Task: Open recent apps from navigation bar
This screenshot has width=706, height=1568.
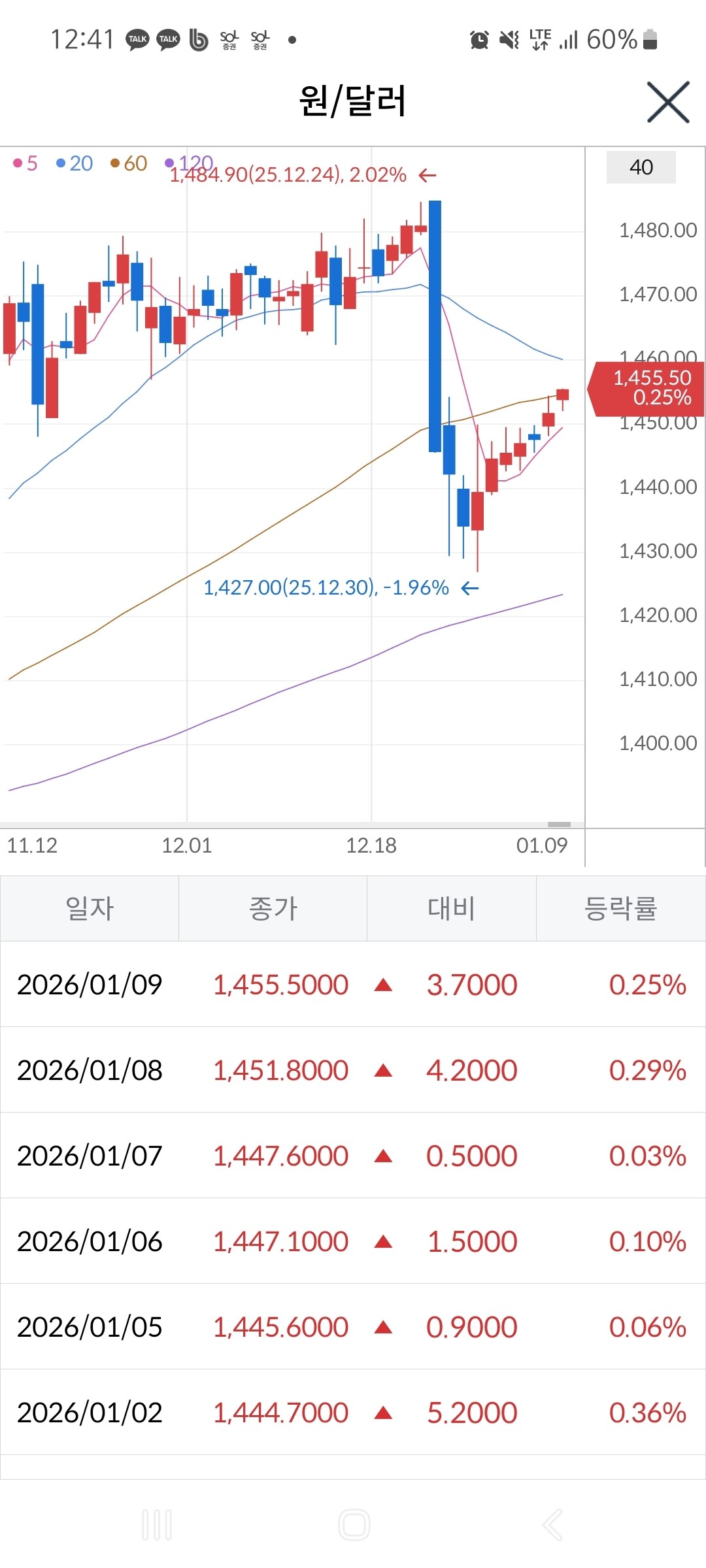Action: (x=157, y=1525)
